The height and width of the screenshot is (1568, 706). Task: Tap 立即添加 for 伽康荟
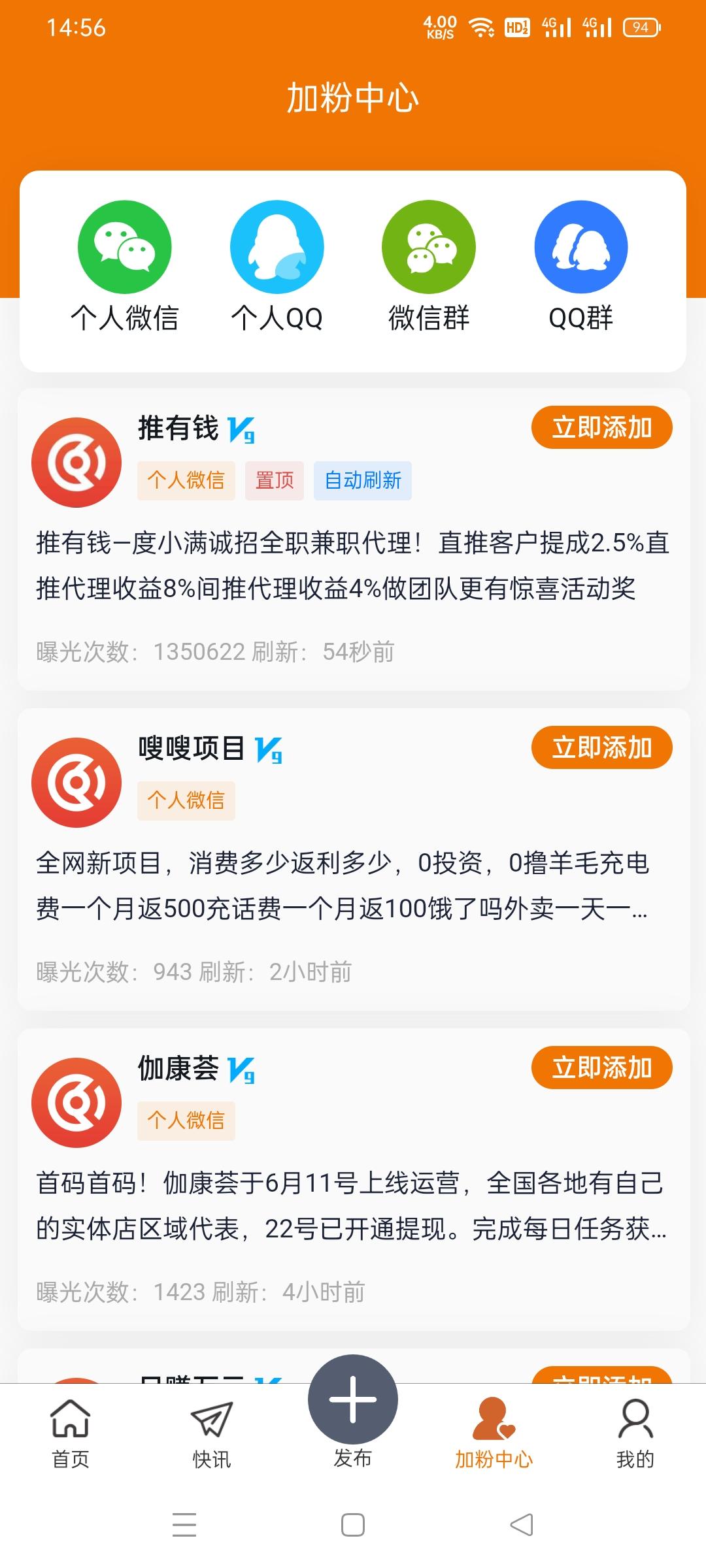601,1068
